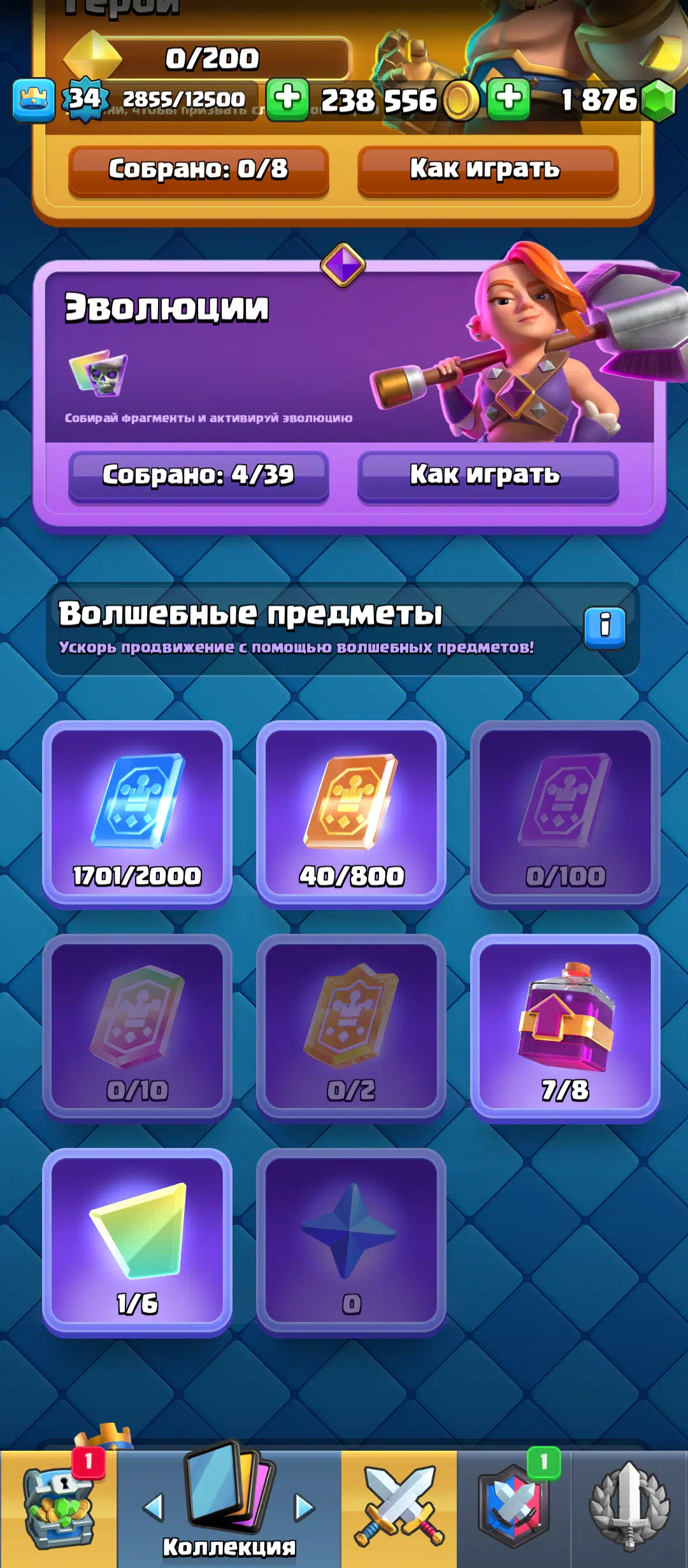This screenshot has width=688, height=1568.
Task: Tap the green plus next to gold
Action: pyautogui.click(x=287, y=99)
